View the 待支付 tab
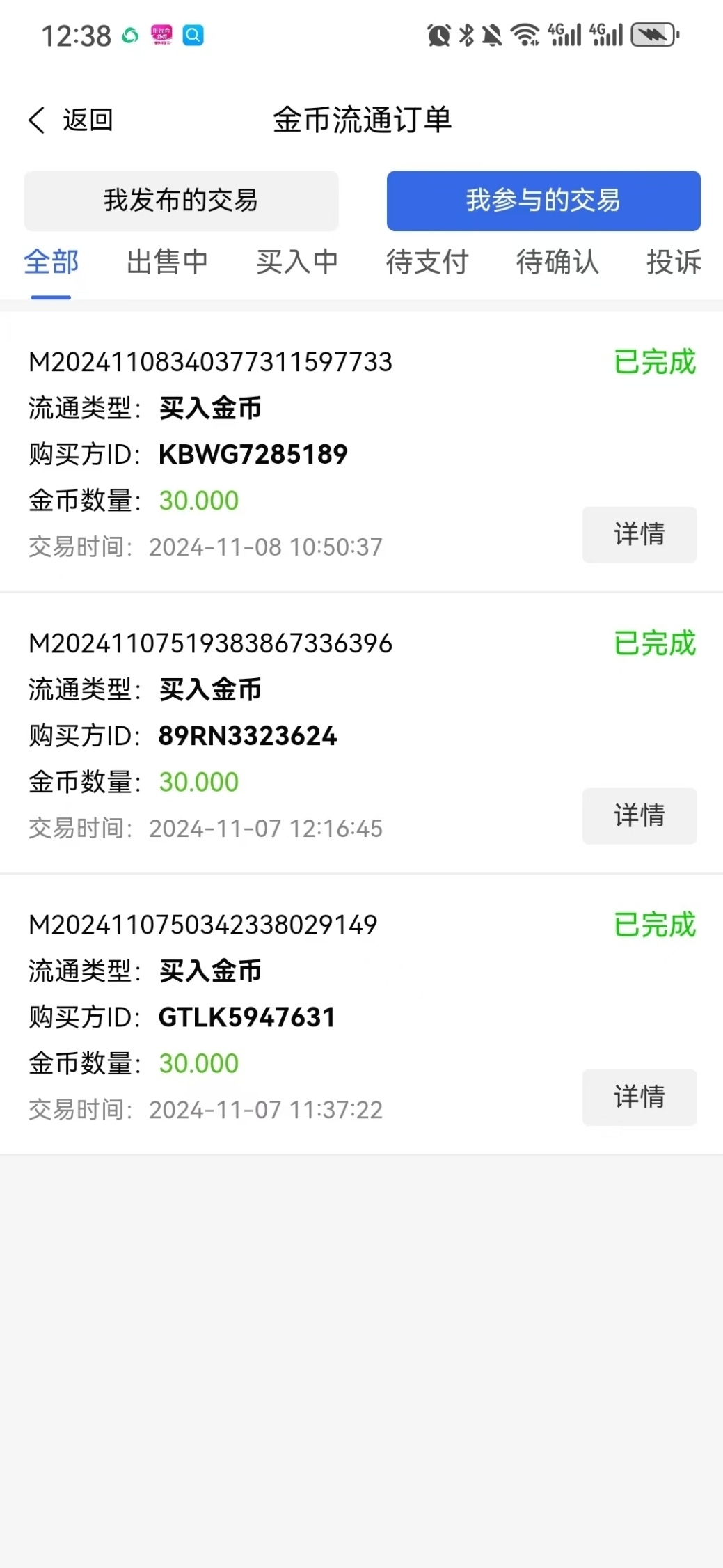This screenshot has width=723, height=1568. [x=427, y=262]
